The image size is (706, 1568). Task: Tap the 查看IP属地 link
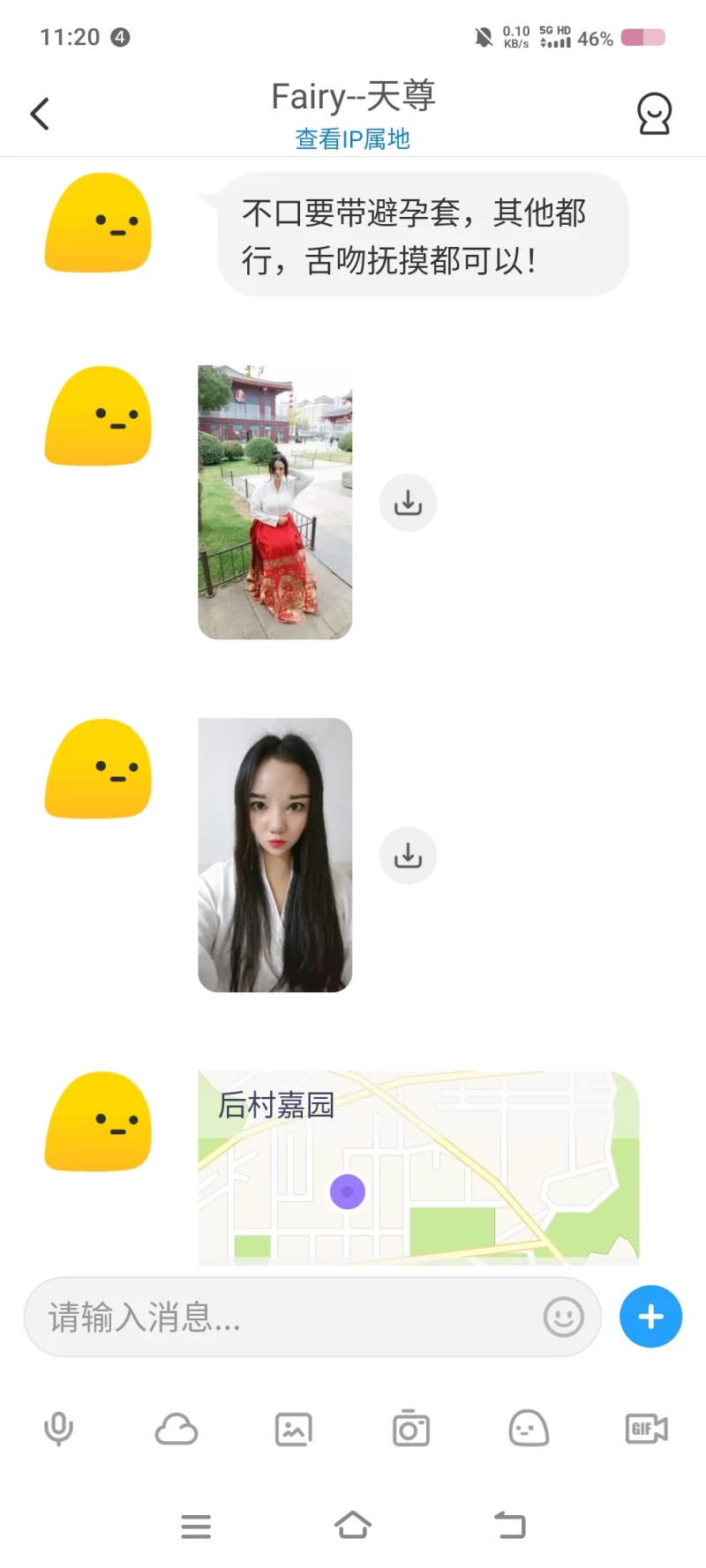[x=352, y=139]
